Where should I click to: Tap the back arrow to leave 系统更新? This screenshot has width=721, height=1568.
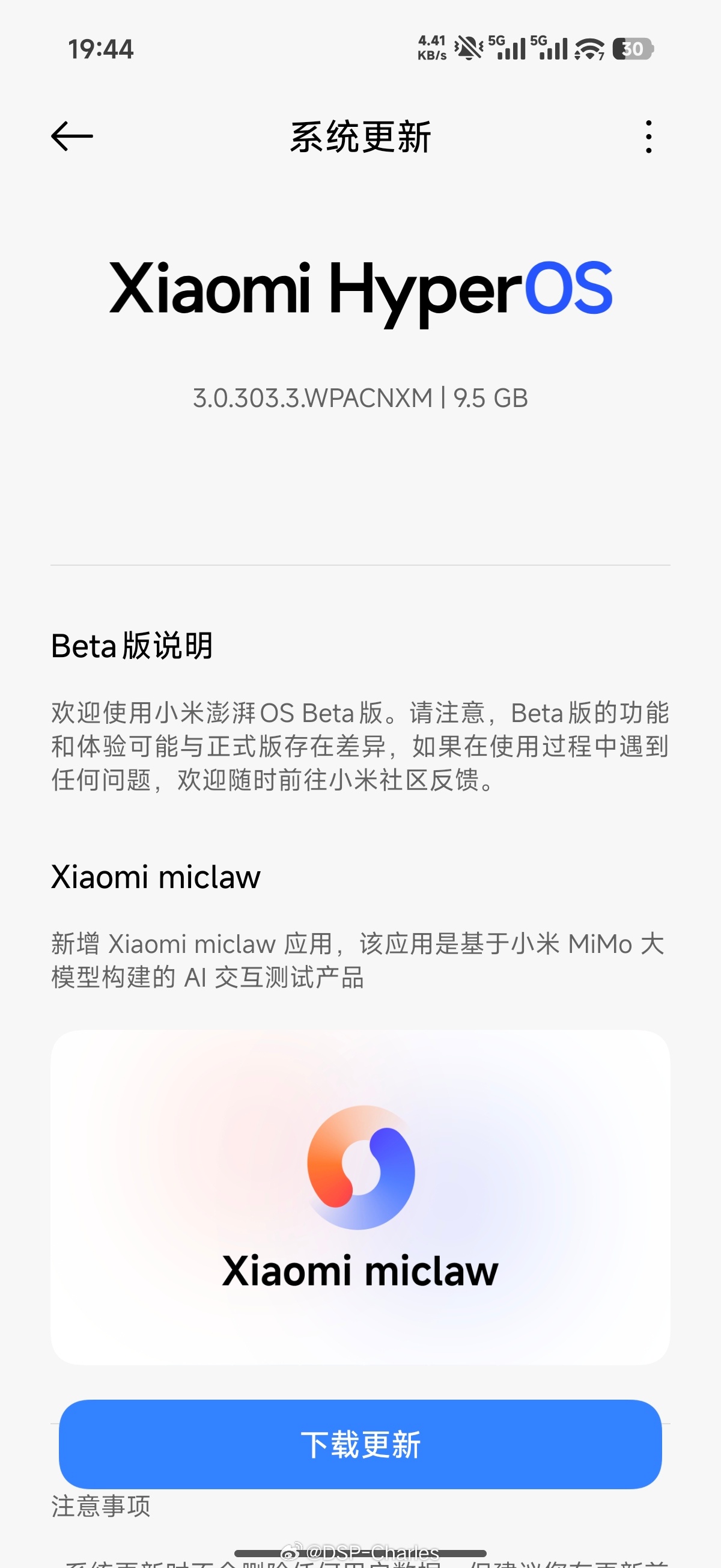(x=71, y=136)
